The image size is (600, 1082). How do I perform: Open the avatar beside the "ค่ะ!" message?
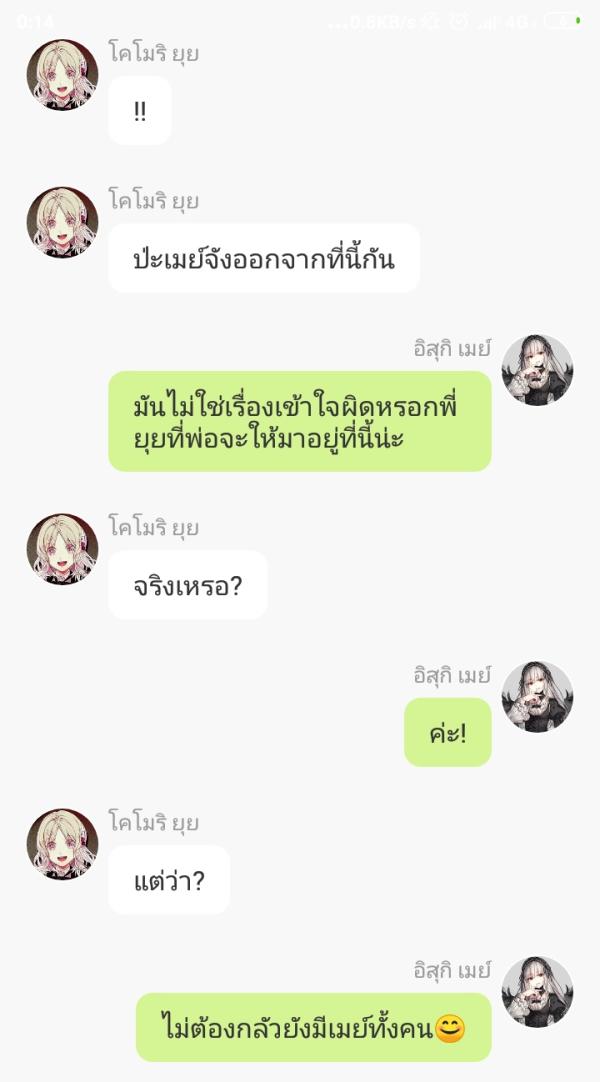point(537,697)
